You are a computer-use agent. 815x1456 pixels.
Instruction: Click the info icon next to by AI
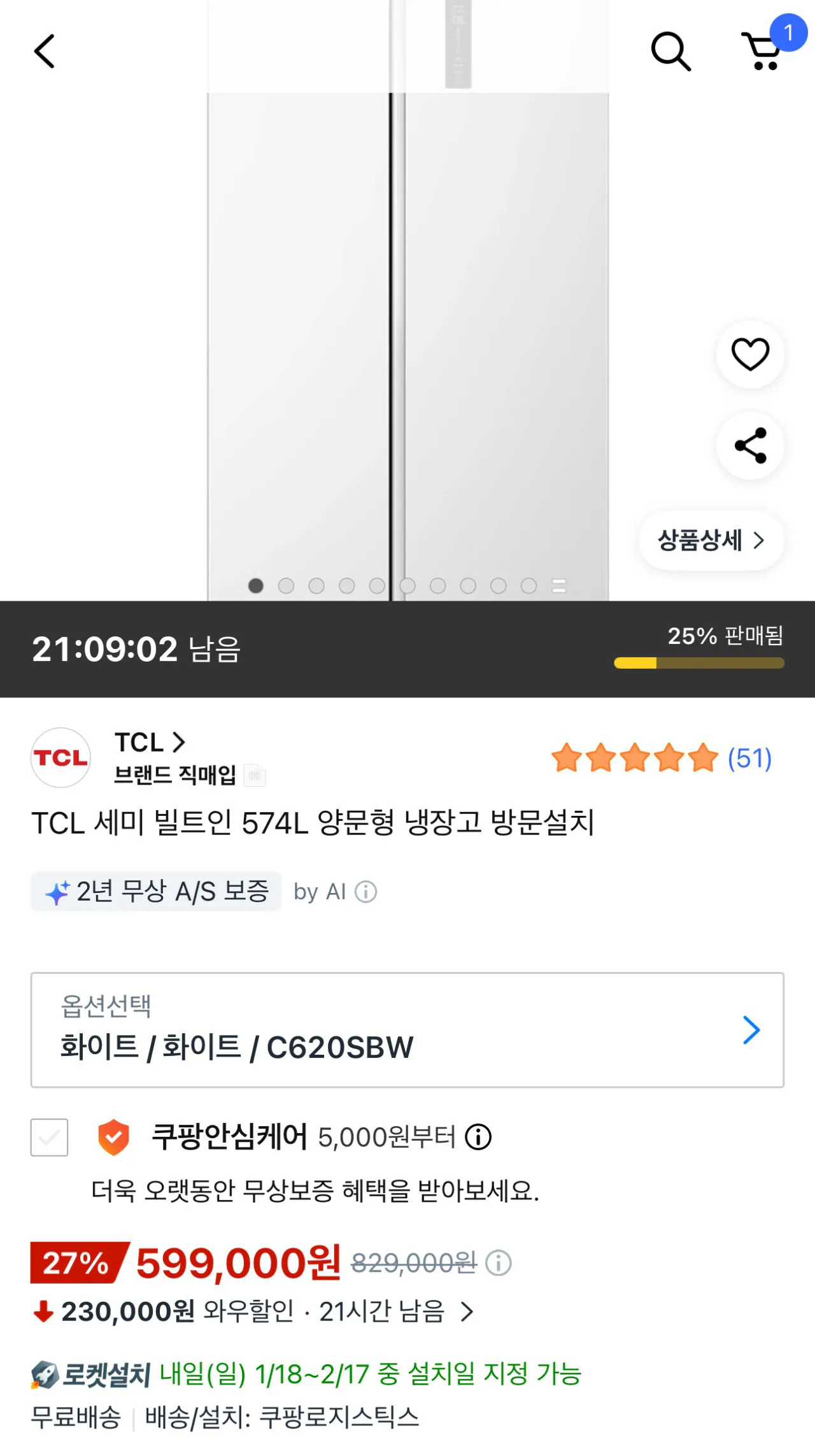(365, 892)
